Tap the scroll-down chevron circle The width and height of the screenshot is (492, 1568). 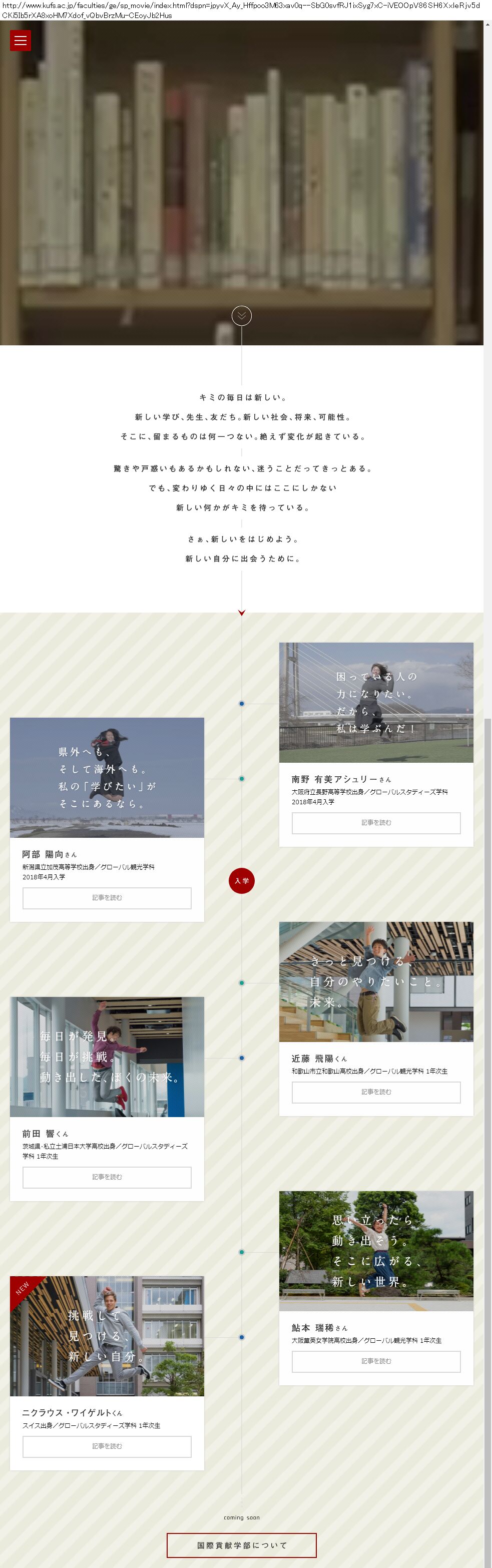(x=242, y=315)
